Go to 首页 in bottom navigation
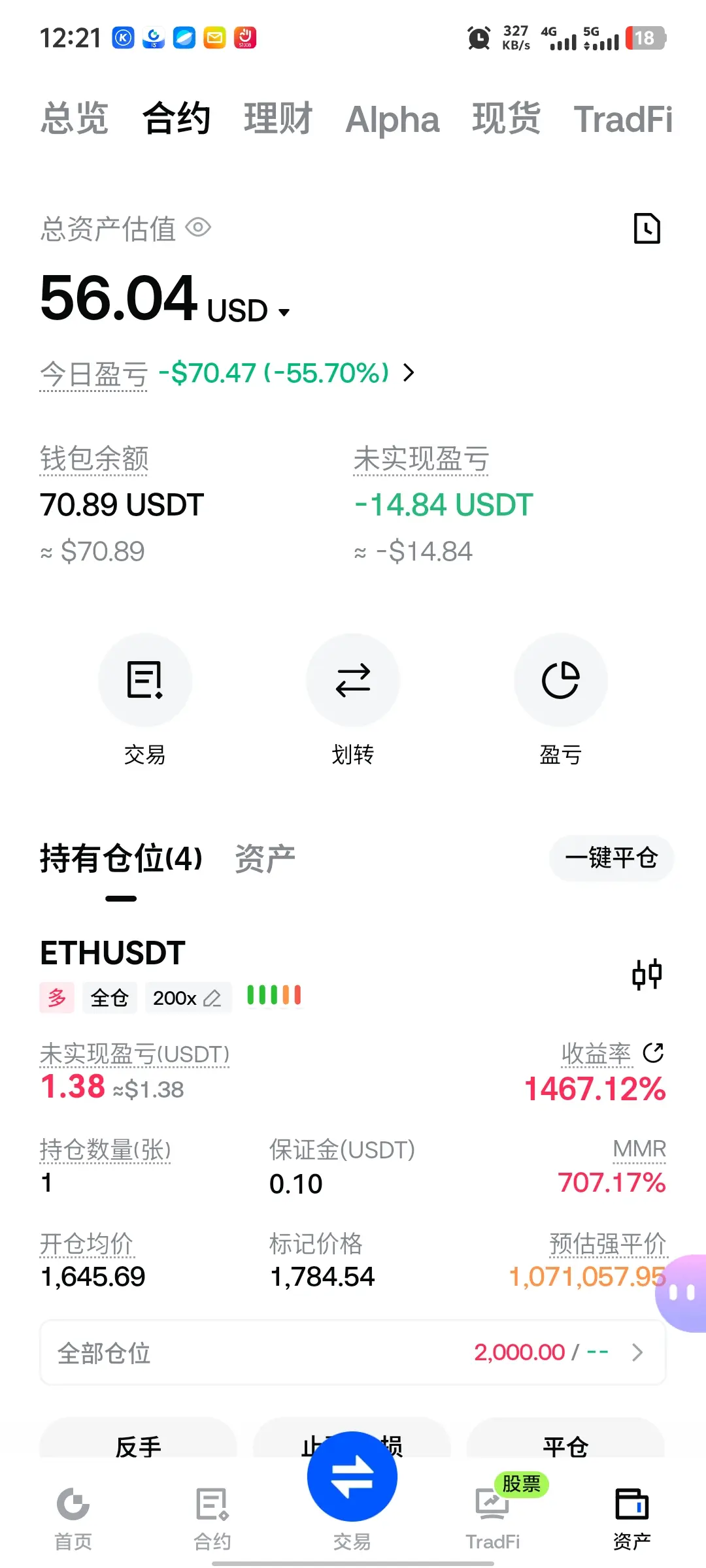This screenshot has width=706, height=1568. [73, 1519]
